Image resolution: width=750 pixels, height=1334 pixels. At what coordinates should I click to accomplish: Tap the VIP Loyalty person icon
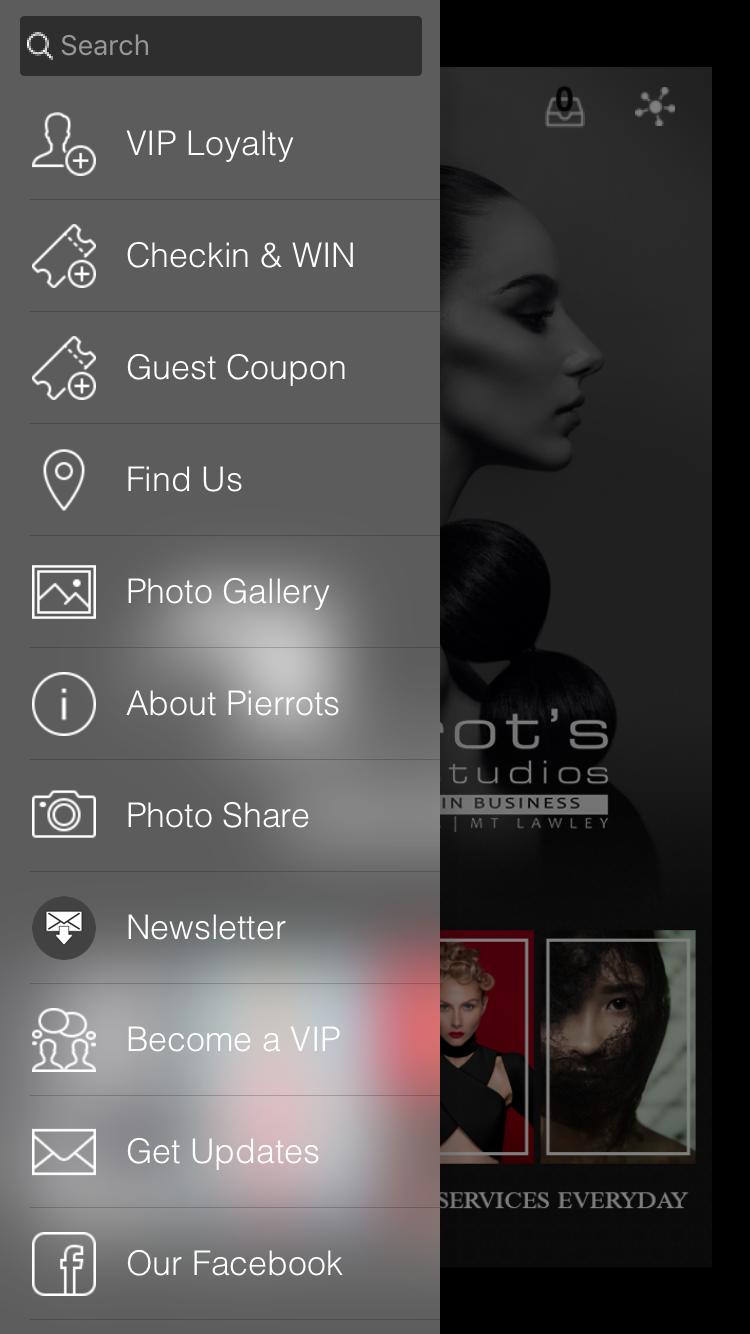coord(63,143)
